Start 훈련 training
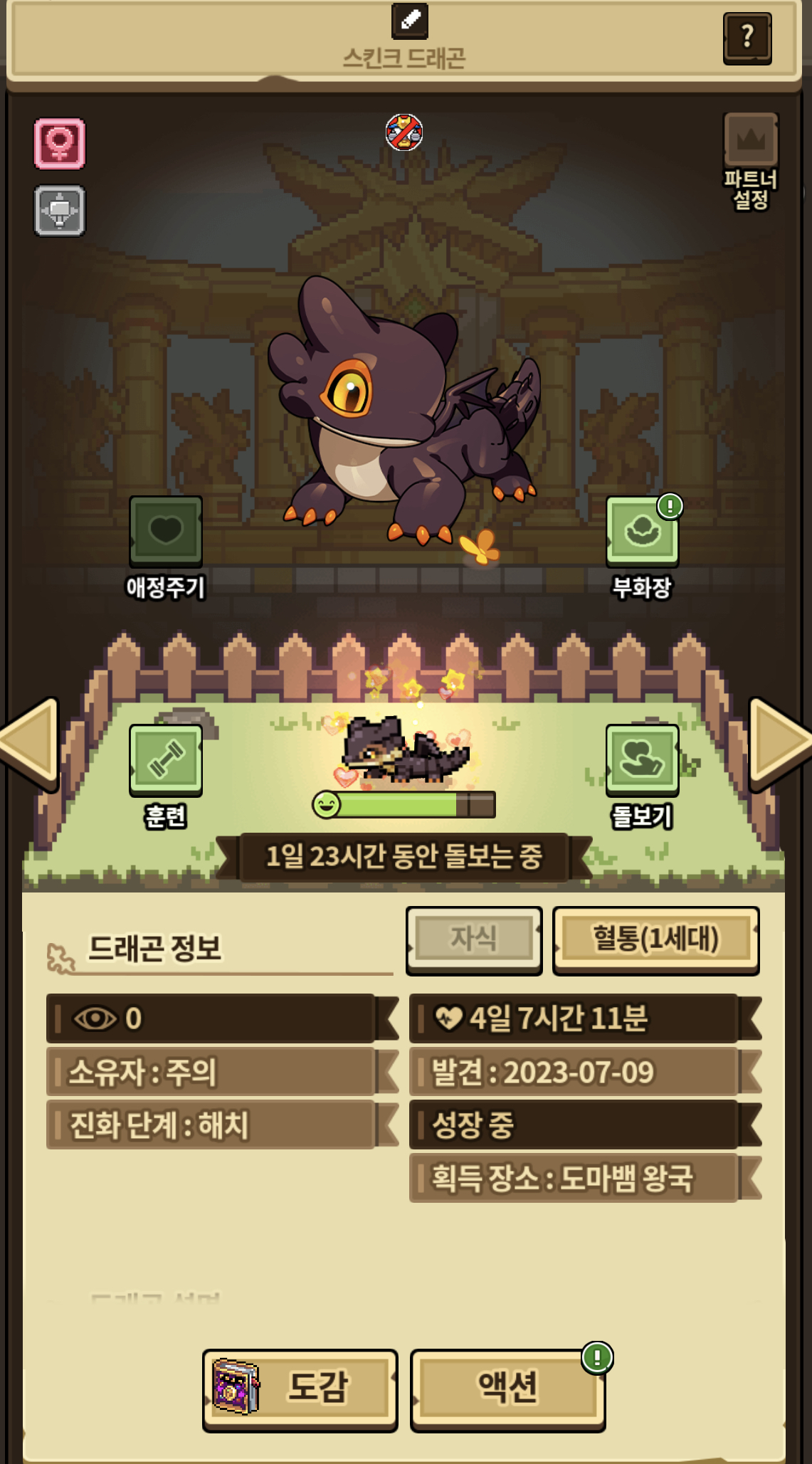This screenshot has height=1464, width=812. coord(166,759)
